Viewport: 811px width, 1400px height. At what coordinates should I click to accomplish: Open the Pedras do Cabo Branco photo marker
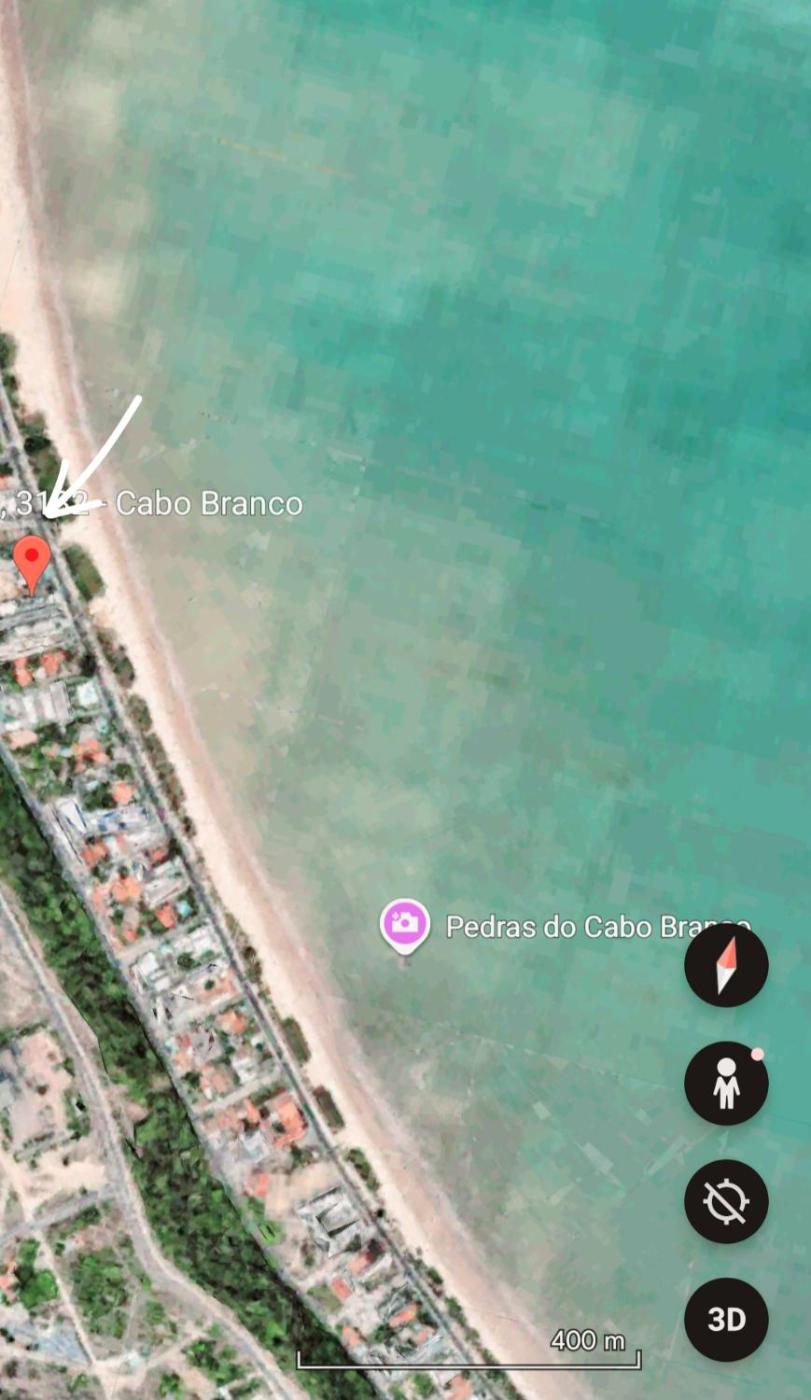pos(404,924)
